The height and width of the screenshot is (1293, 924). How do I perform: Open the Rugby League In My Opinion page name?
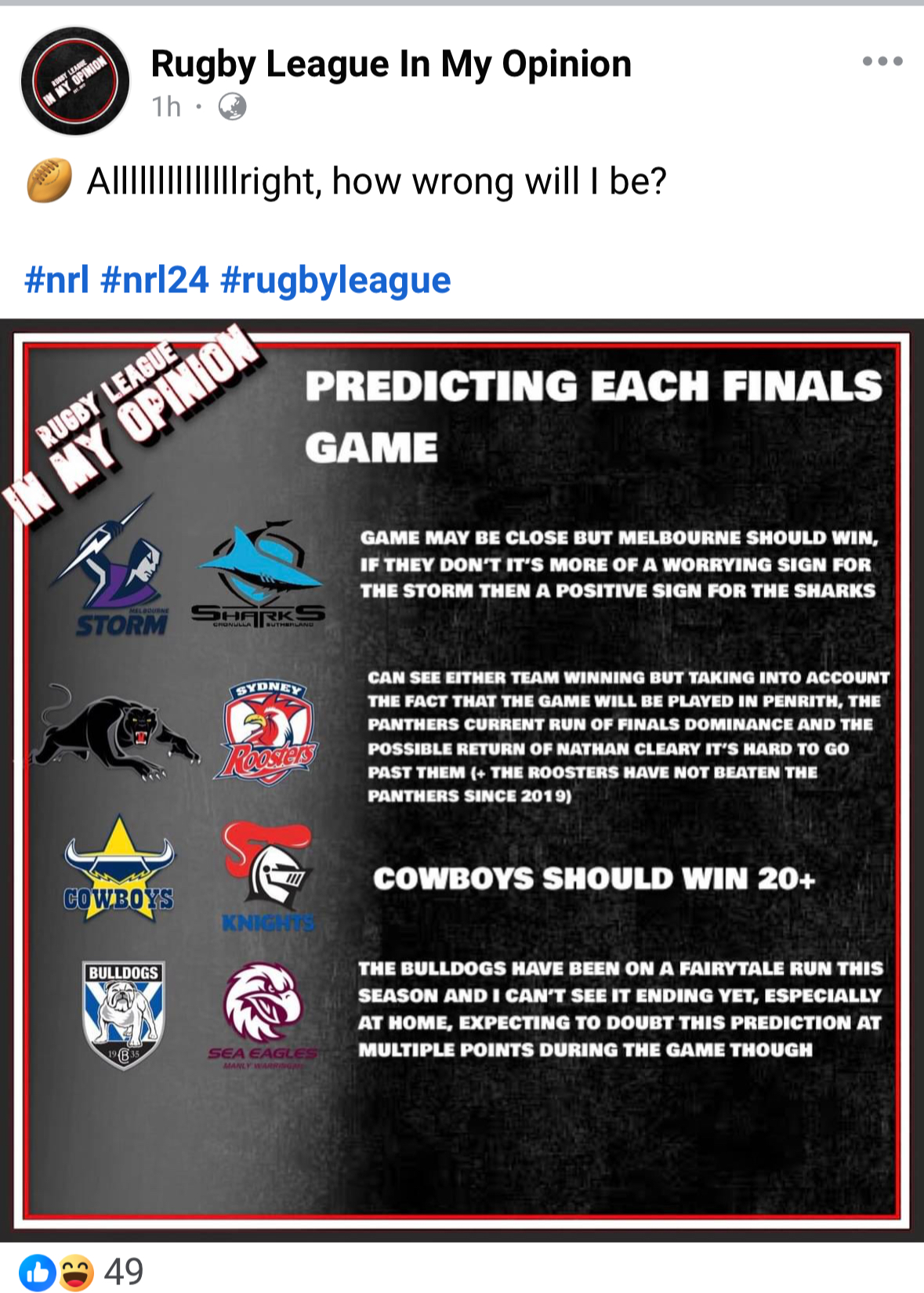[x=390, y=64]
